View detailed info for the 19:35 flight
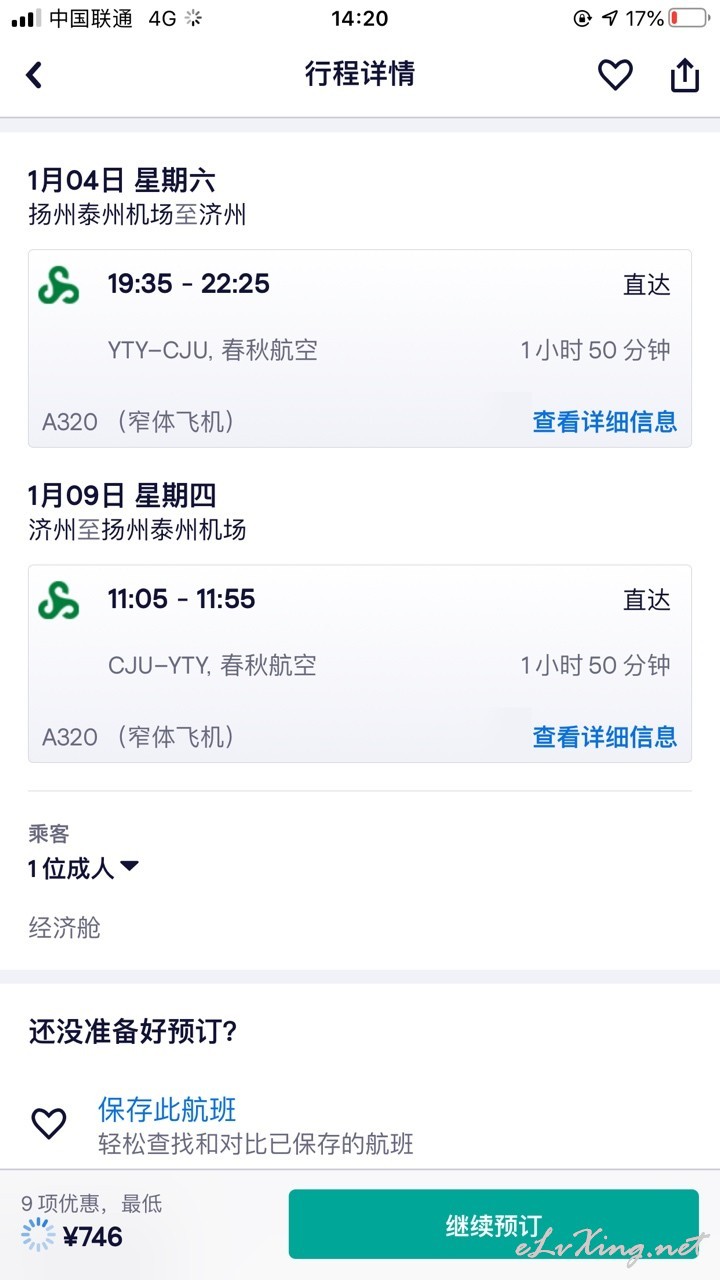The width and height of the screenshot is (720, 1280). pos(604,422)
